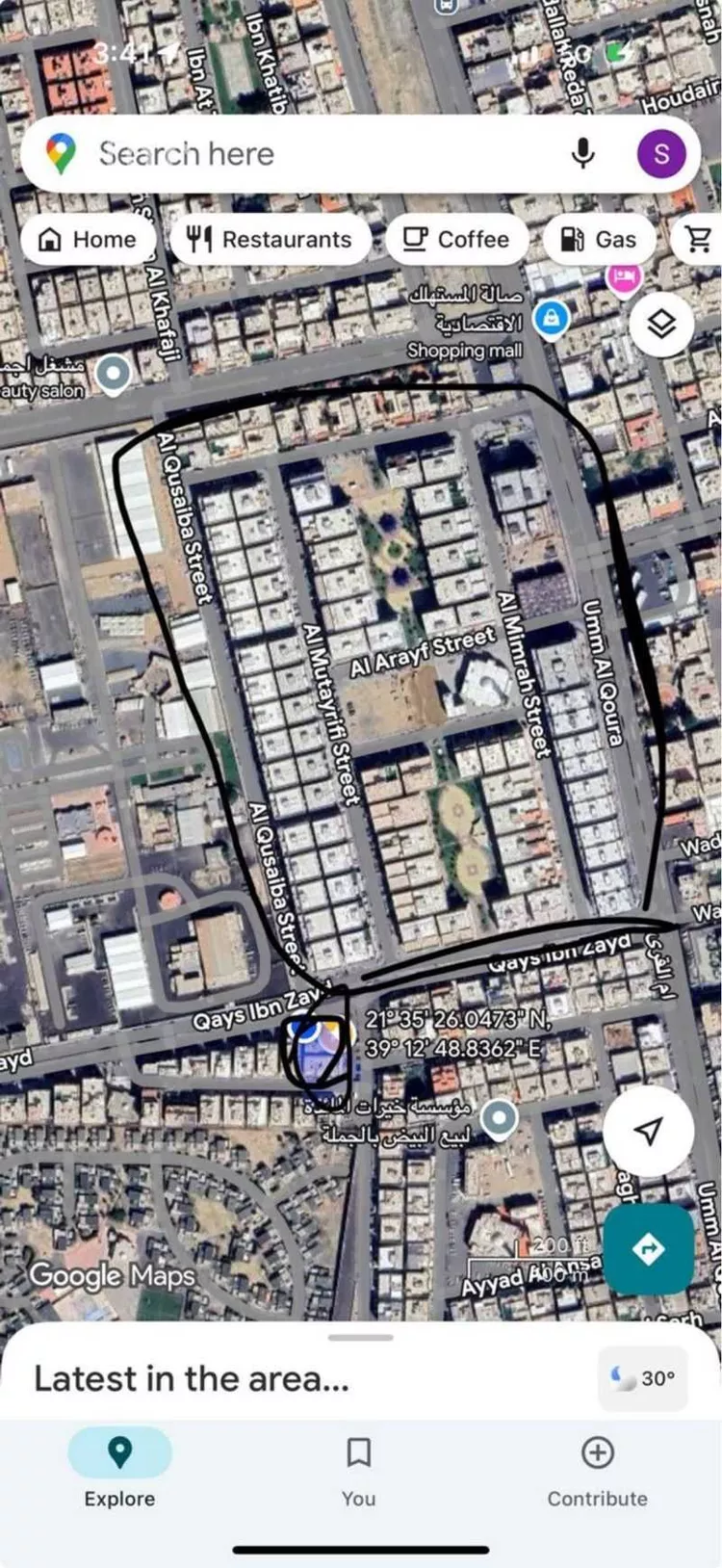Image resolution: width=722 pixels, height=1568 pixels.
Task: Expand the Latest in the area sheet
Action: (360, 1339)
